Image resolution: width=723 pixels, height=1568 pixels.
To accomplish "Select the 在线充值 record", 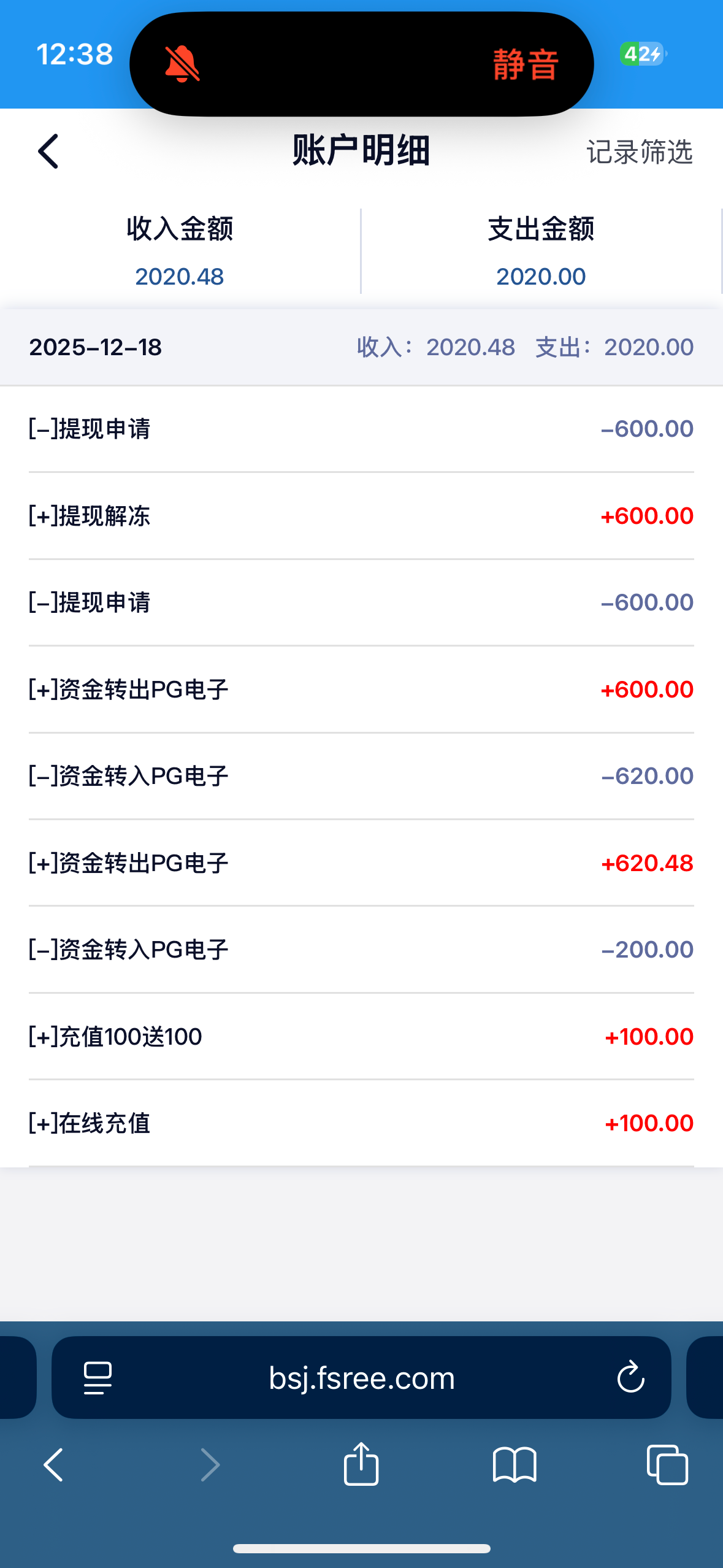I will click(361, 1123).
